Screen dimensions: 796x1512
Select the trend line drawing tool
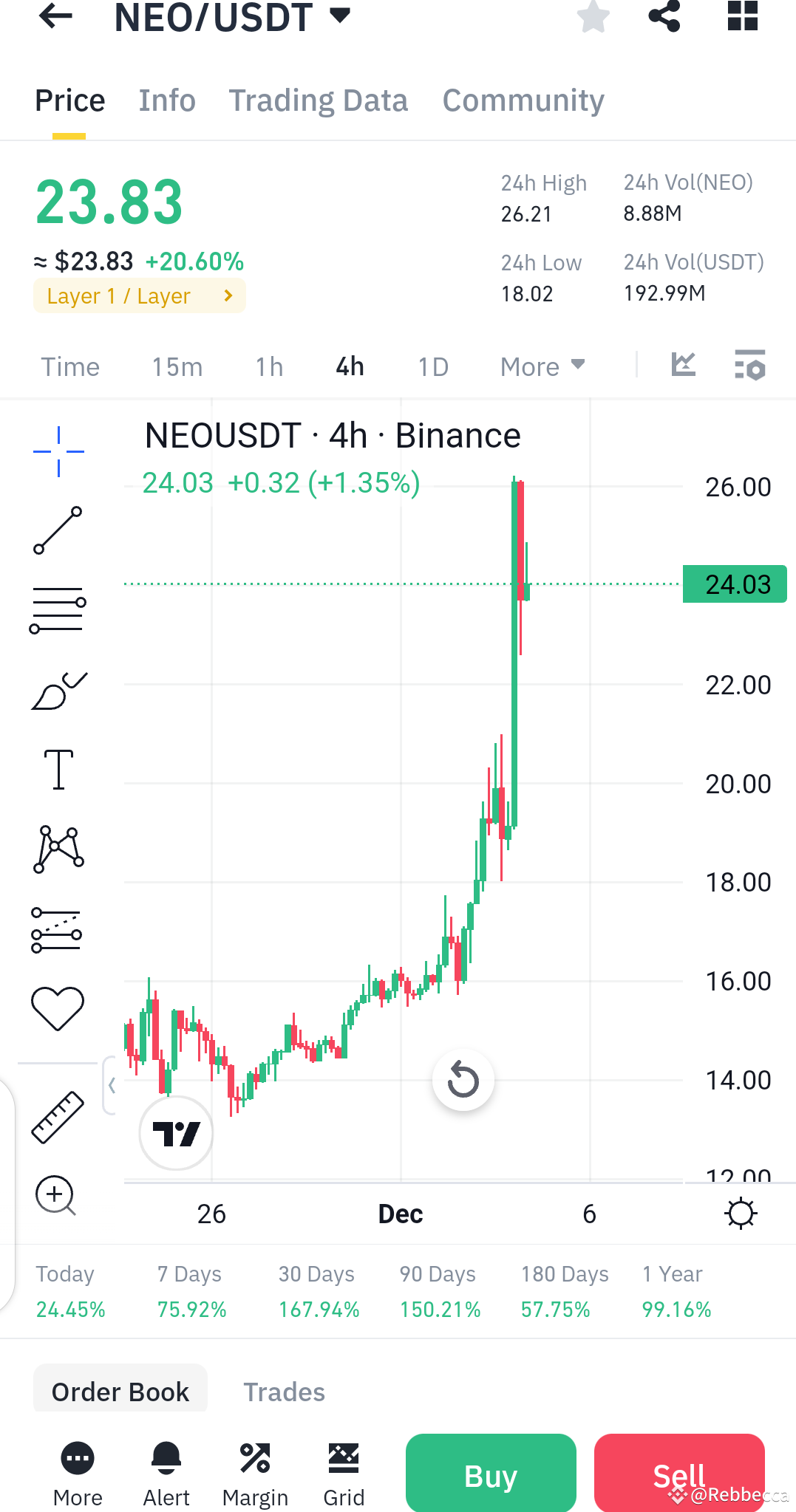coord(58,532)
